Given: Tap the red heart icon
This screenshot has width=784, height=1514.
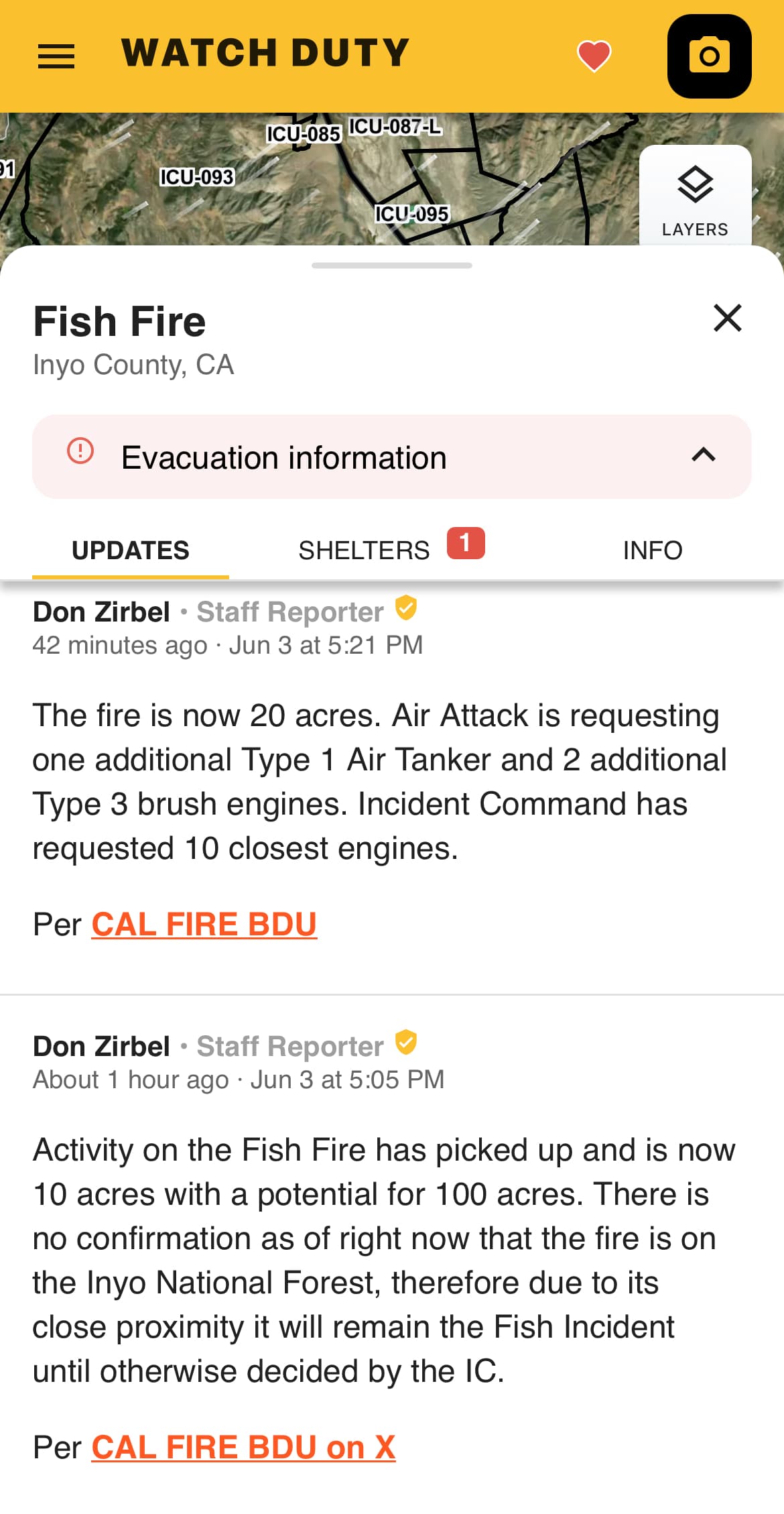Looking at the screenshot, I should click(594, 56).
